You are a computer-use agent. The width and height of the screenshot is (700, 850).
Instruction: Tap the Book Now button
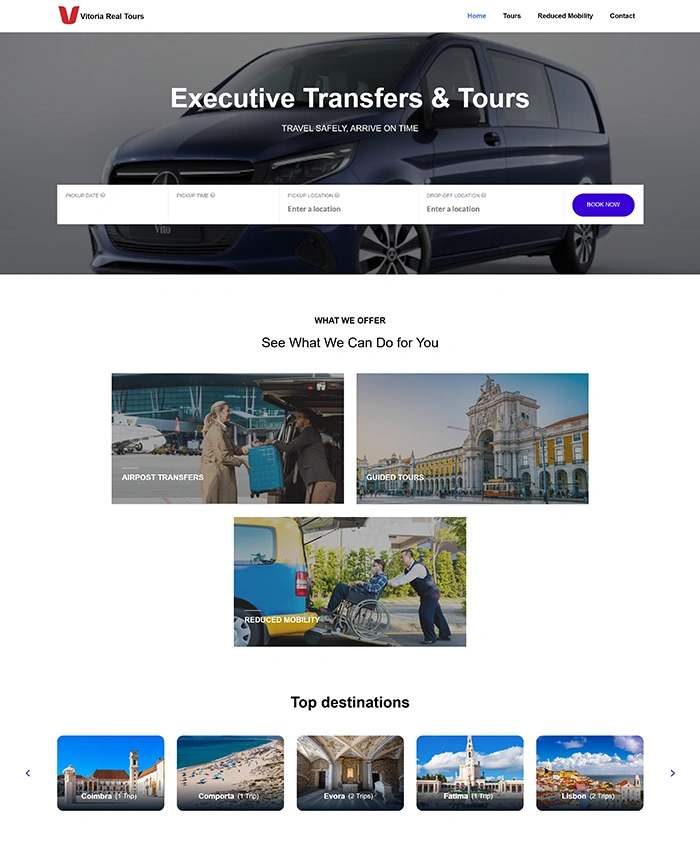tap(603, 205)
